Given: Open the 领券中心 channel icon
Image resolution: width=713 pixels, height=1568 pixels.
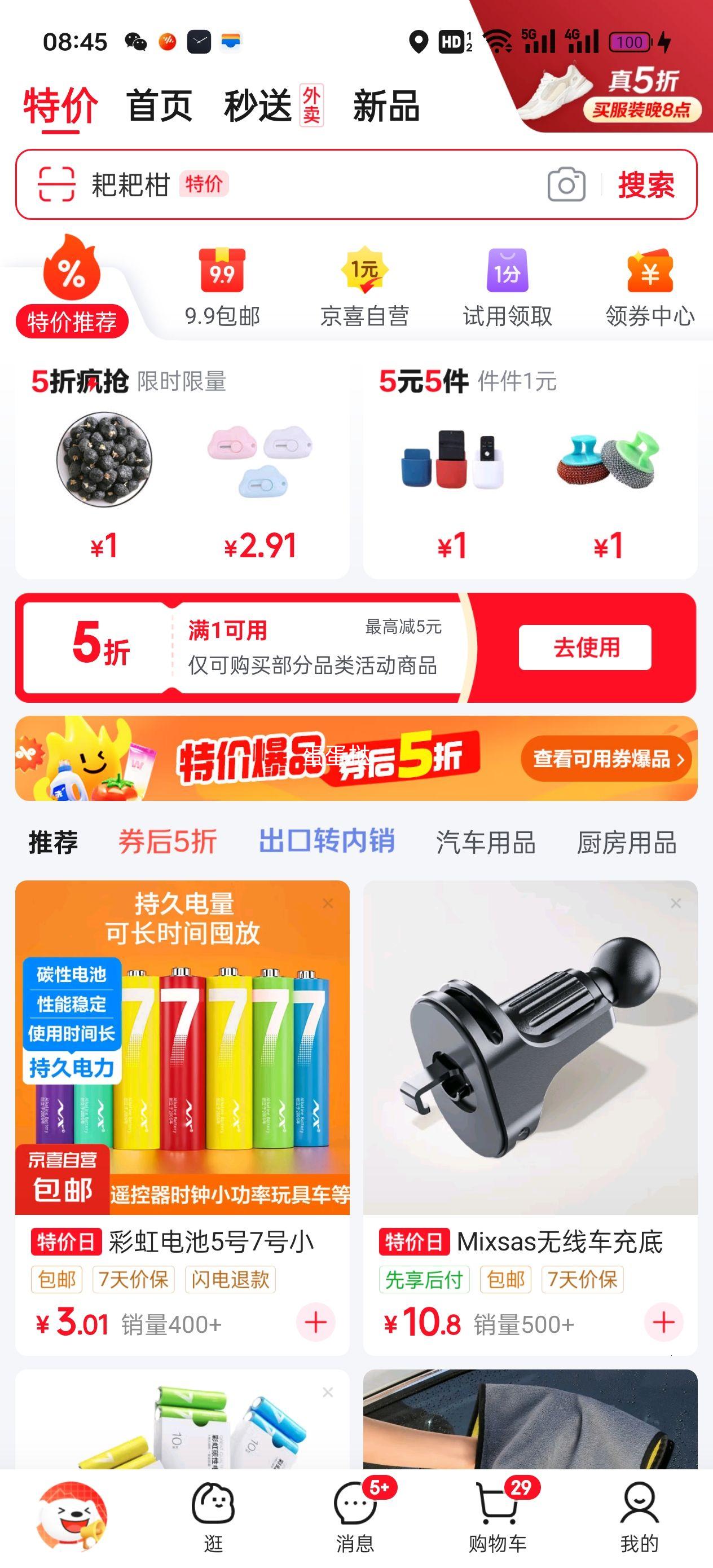Looking at the screenshot, I should tap(648, 275).
